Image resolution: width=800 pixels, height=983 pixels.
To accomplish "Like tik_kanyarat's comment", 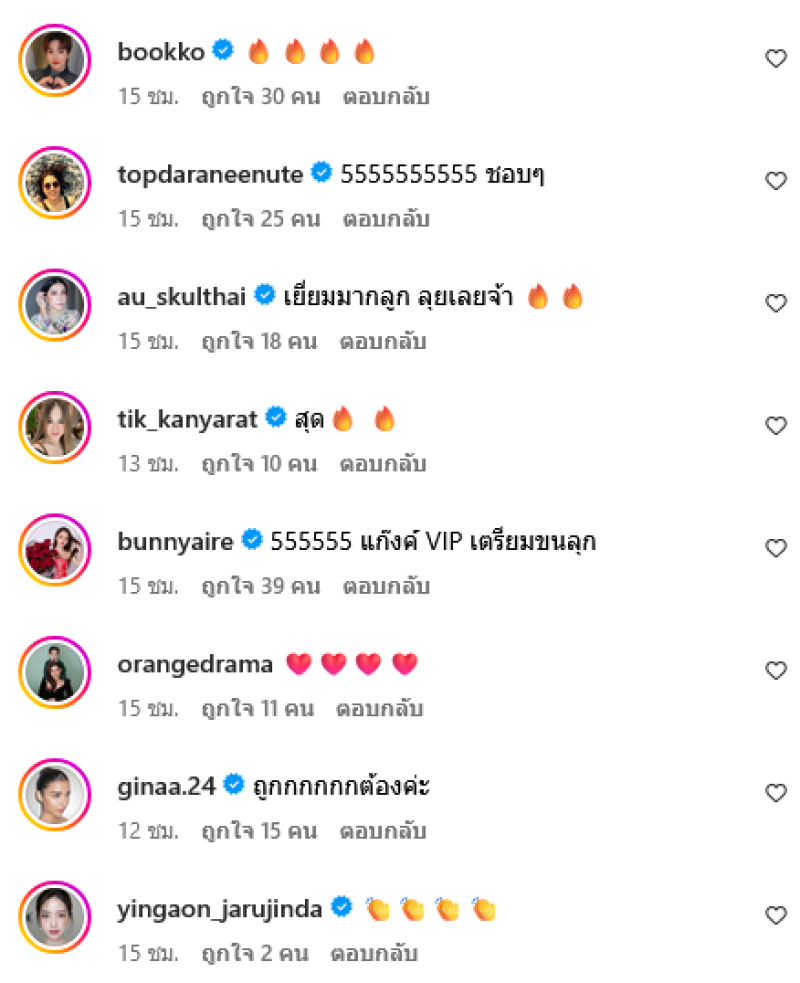I will click(x=776, y=426).
